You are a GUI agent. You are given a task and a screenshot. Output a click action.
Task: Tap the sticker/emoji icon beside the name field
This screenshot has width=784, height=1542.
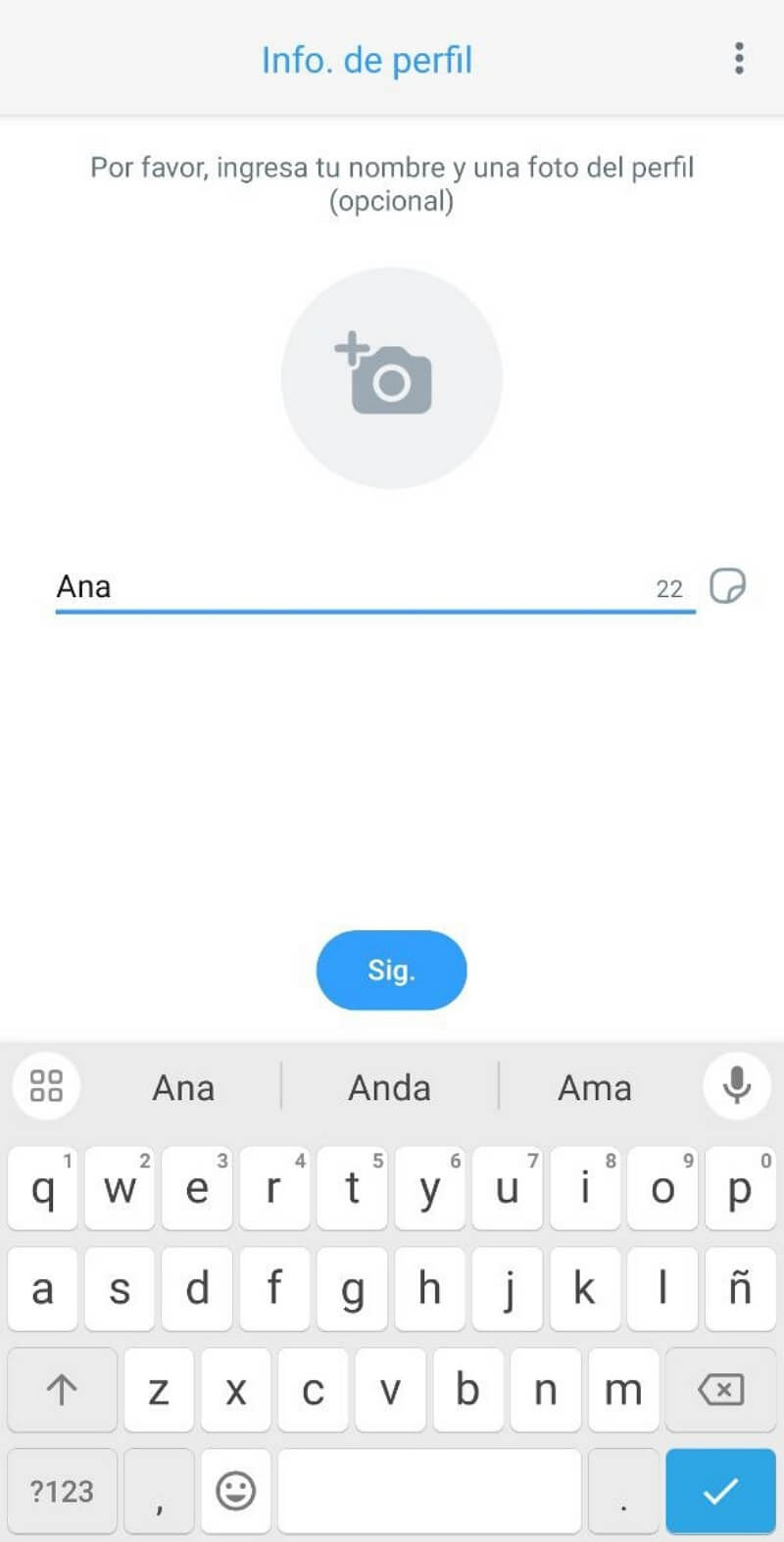pos(727,586)
